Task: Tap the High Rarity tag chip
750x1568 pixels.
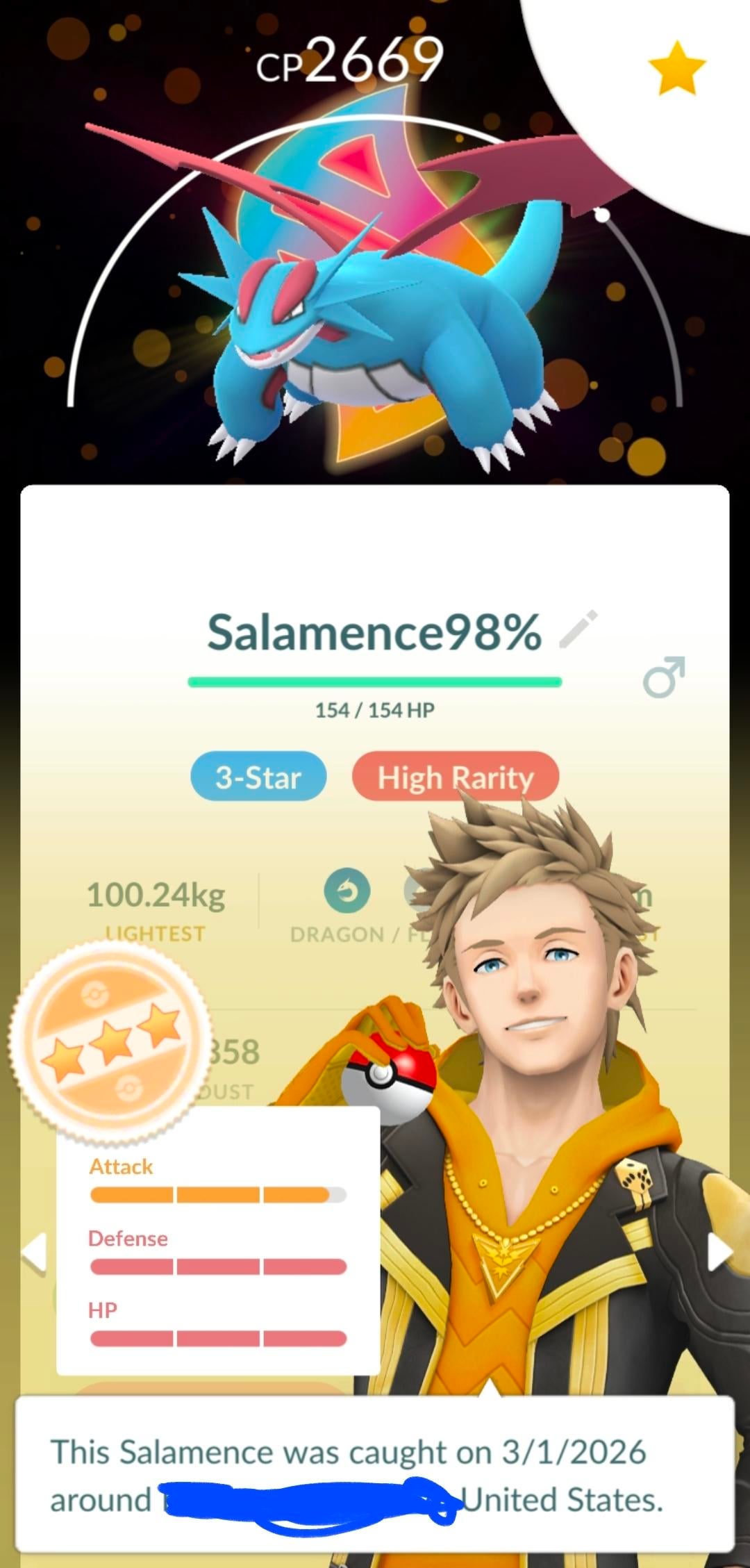Action: click(x=456, y=777)
